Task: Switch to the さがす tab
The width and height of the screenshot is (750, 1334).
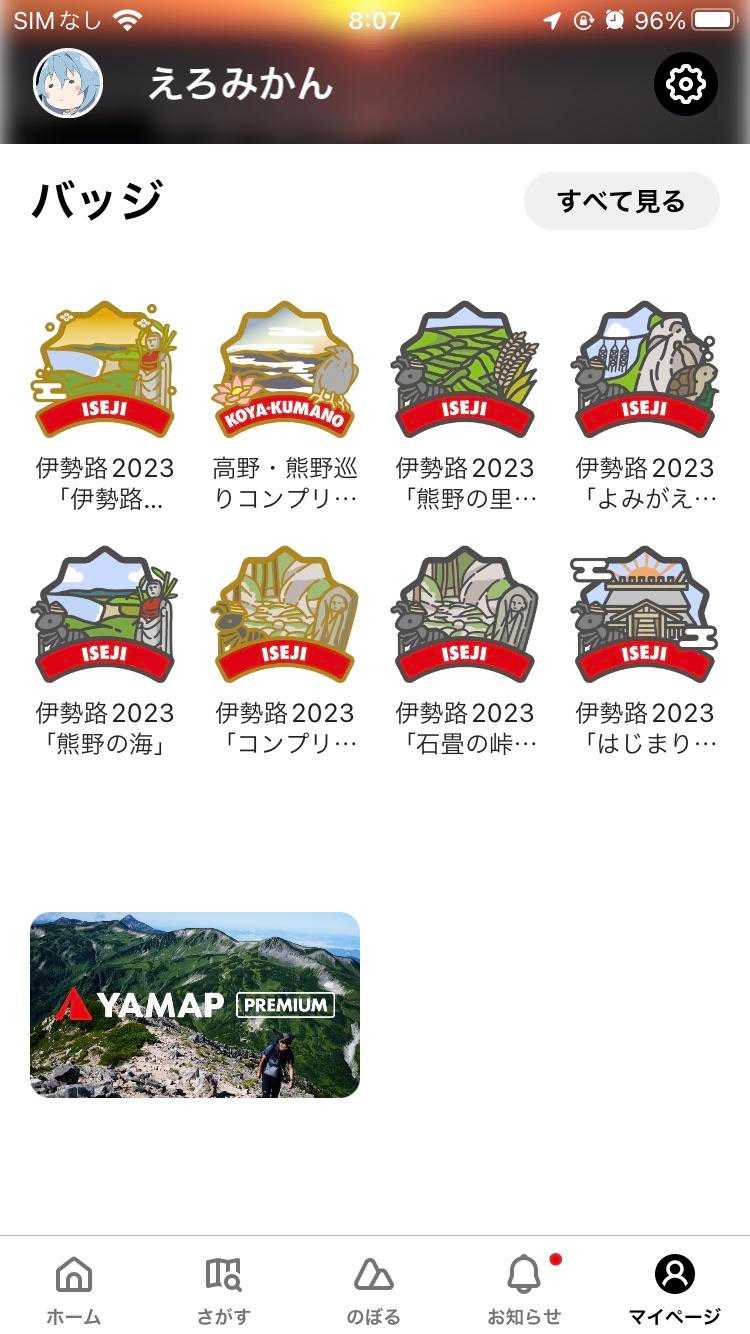Action: (x=224, y=1289)
